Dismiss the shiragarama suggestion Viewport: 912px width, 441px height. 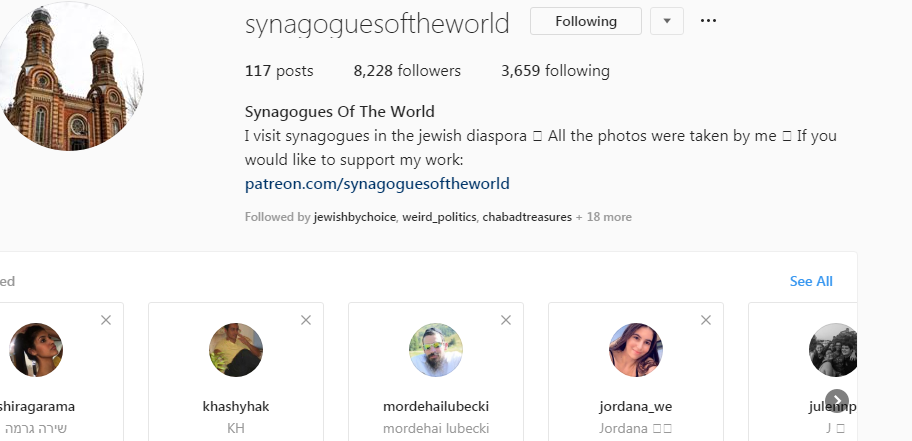[106, 320]
